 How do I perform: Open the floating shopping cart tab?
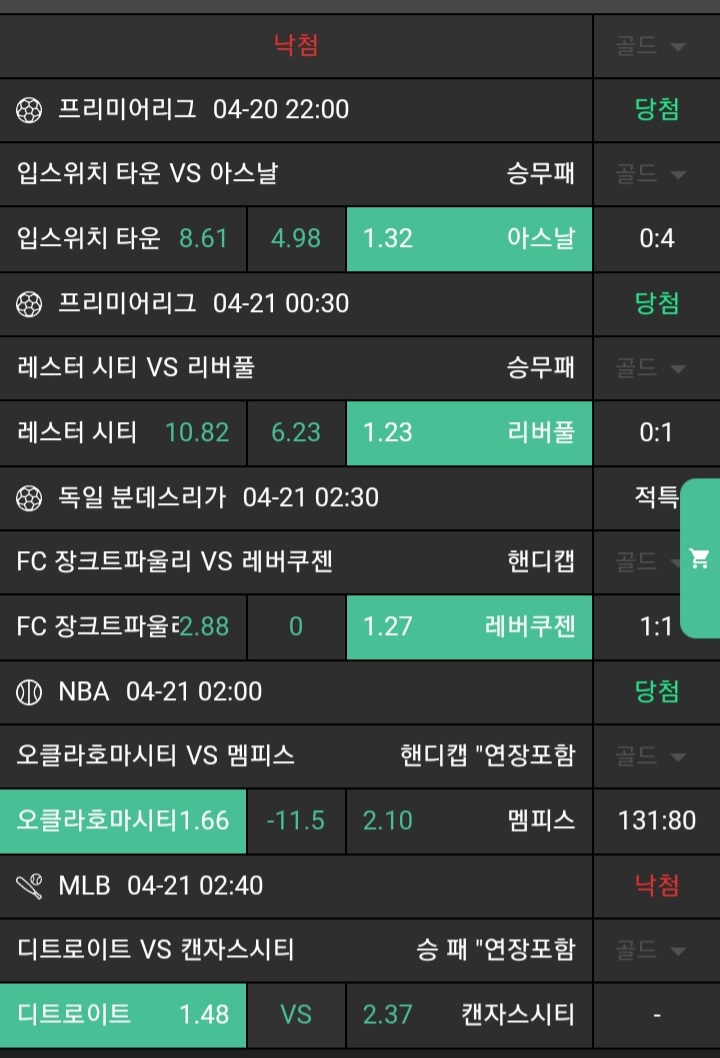(700, 557)
